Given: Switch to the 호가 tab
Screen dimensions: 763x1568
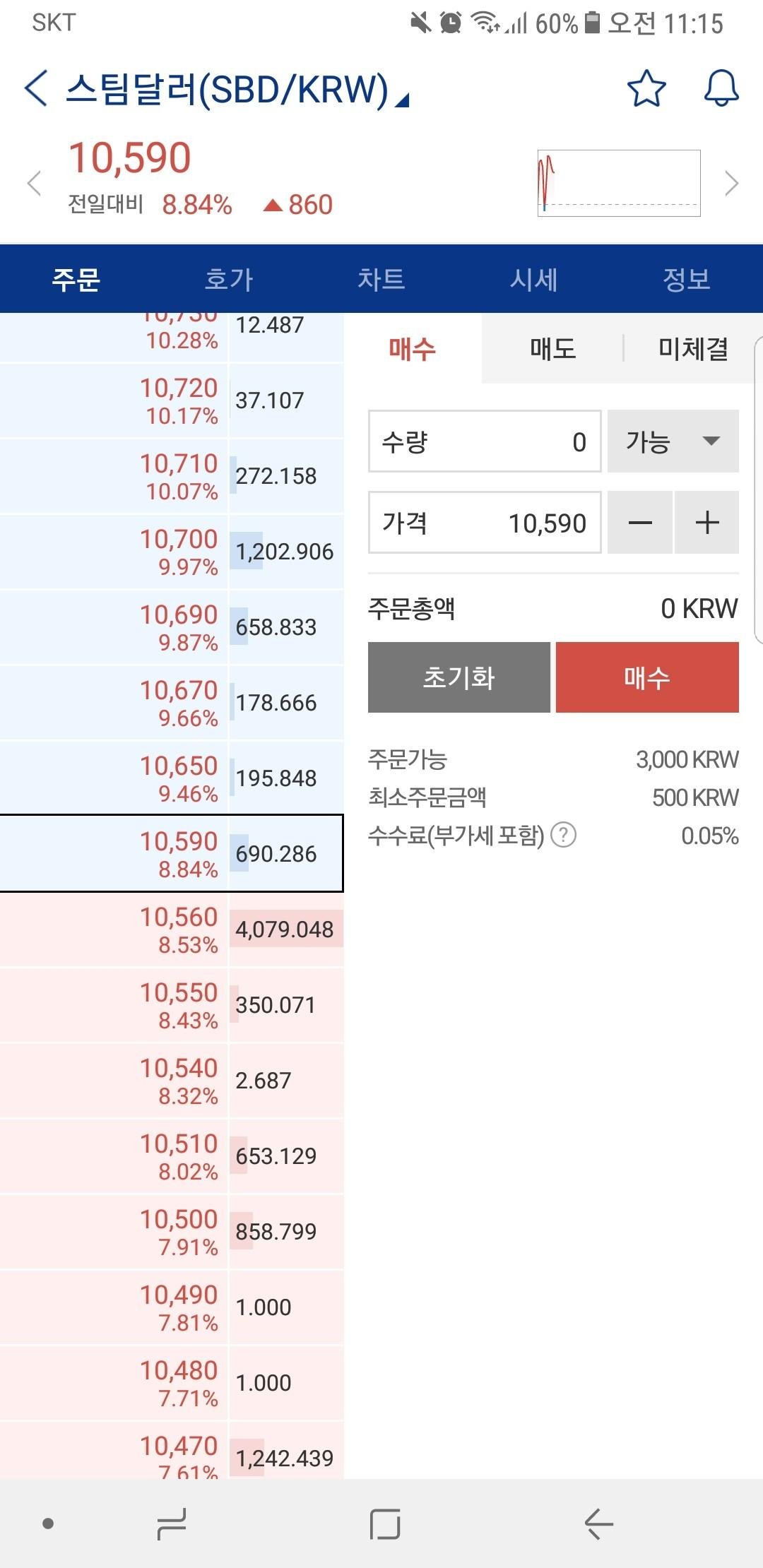Looking at the screenshot, I should click(228, 279).
